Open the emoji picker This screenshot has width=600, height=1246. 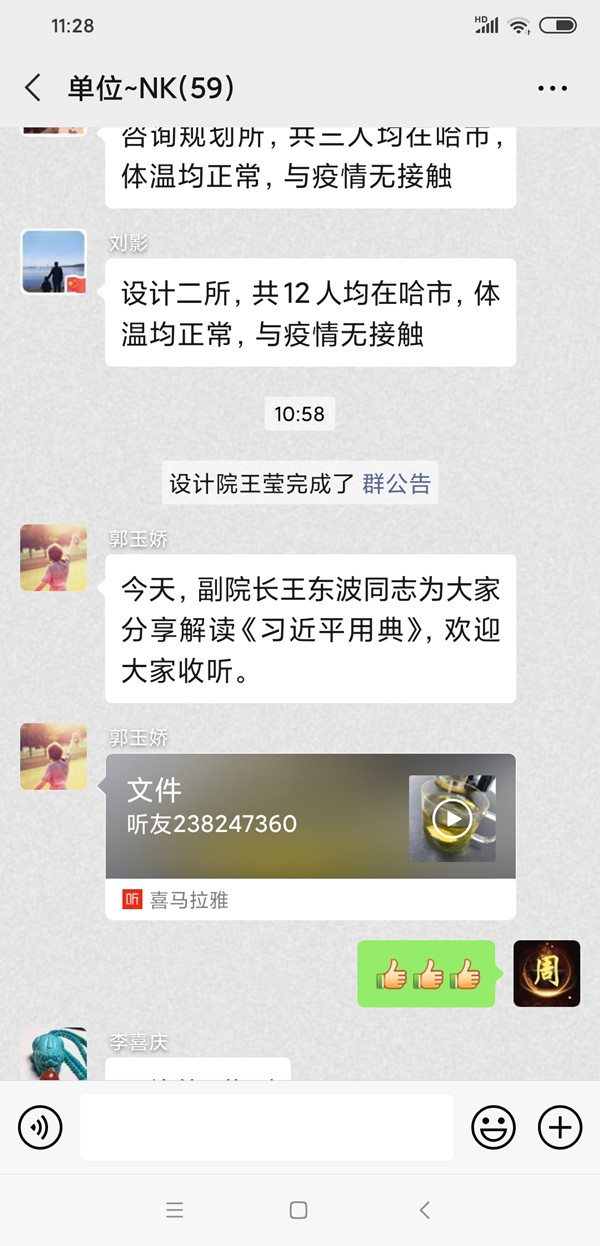tap(493, 1128)
